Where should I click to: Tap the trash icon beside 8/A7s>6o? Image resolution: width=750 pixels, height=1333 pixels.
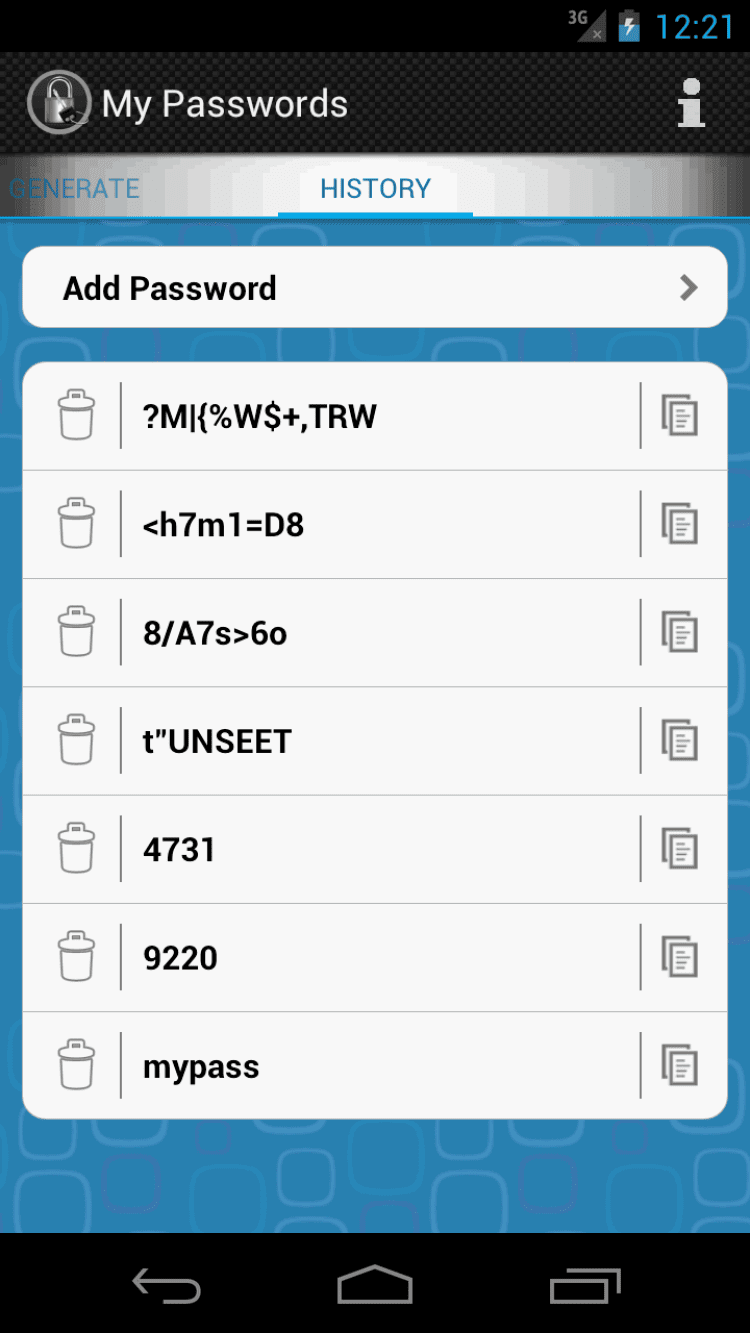click(76, 633)
